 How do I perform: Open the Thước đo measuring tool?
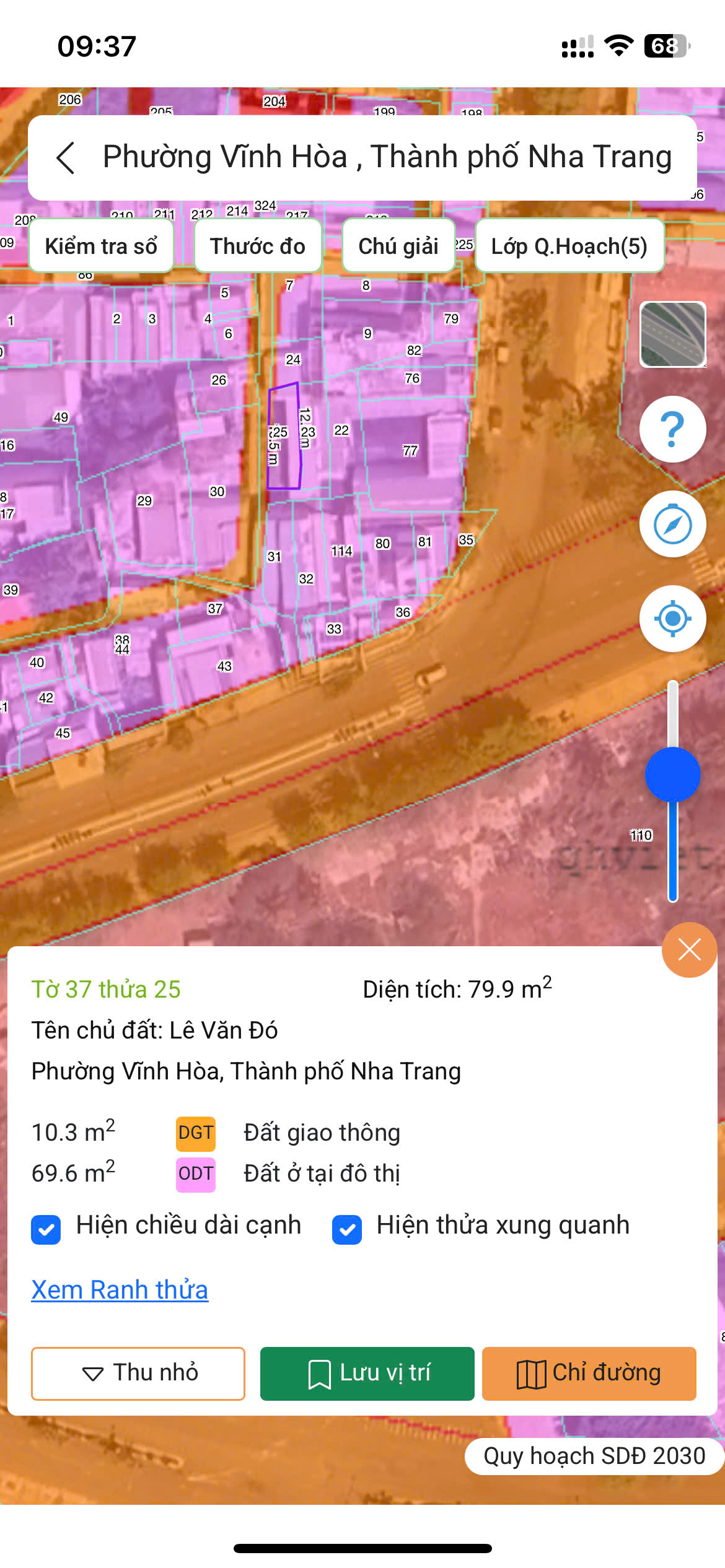coord(257,246)
